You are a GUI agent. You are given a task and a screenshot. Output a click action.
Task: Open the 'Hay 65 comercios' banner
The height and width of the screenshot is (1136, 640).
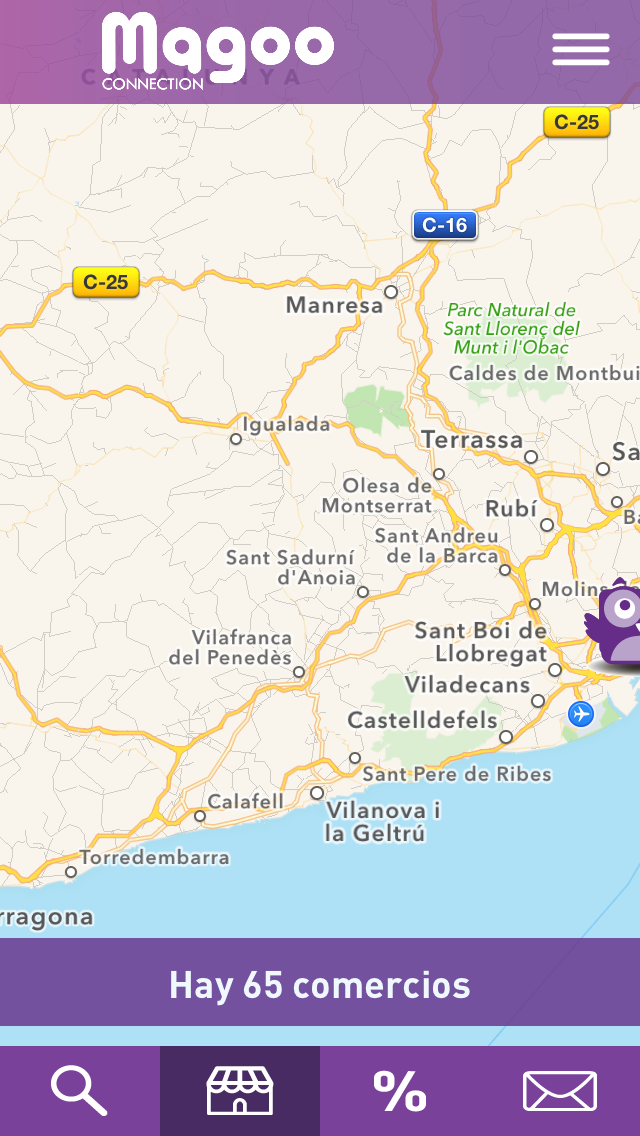320,984
